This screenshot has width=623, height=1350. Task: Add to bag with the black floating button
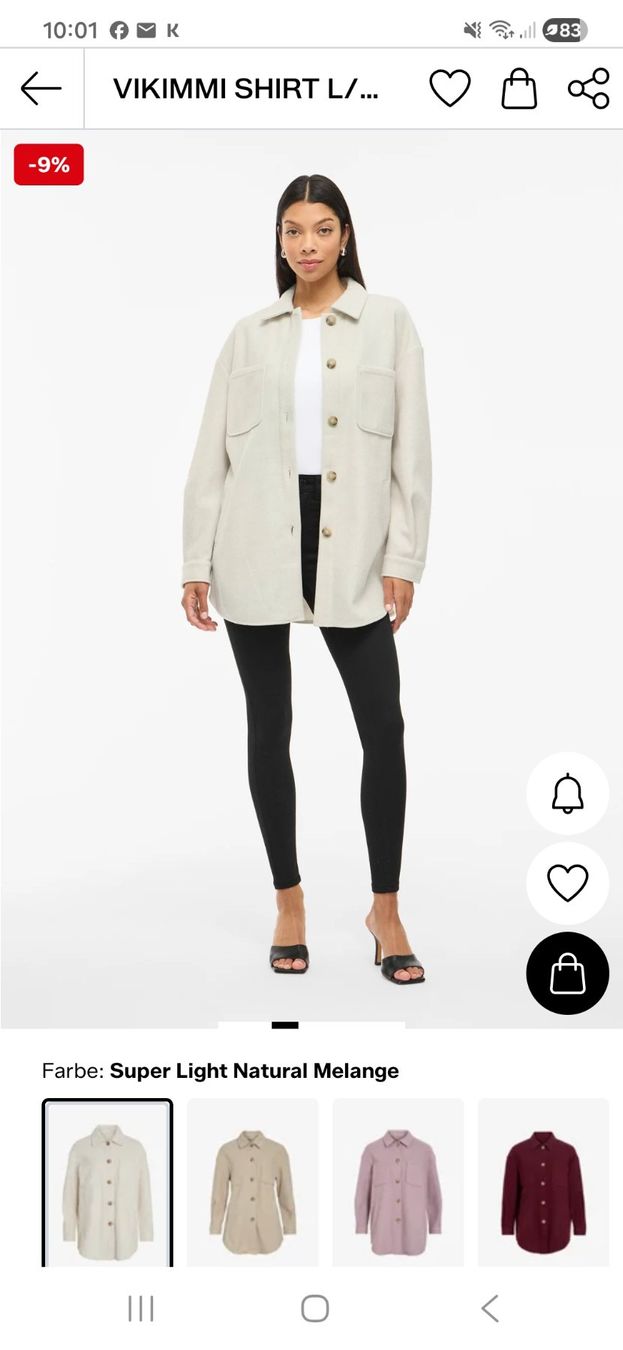[x=567, y=973]
